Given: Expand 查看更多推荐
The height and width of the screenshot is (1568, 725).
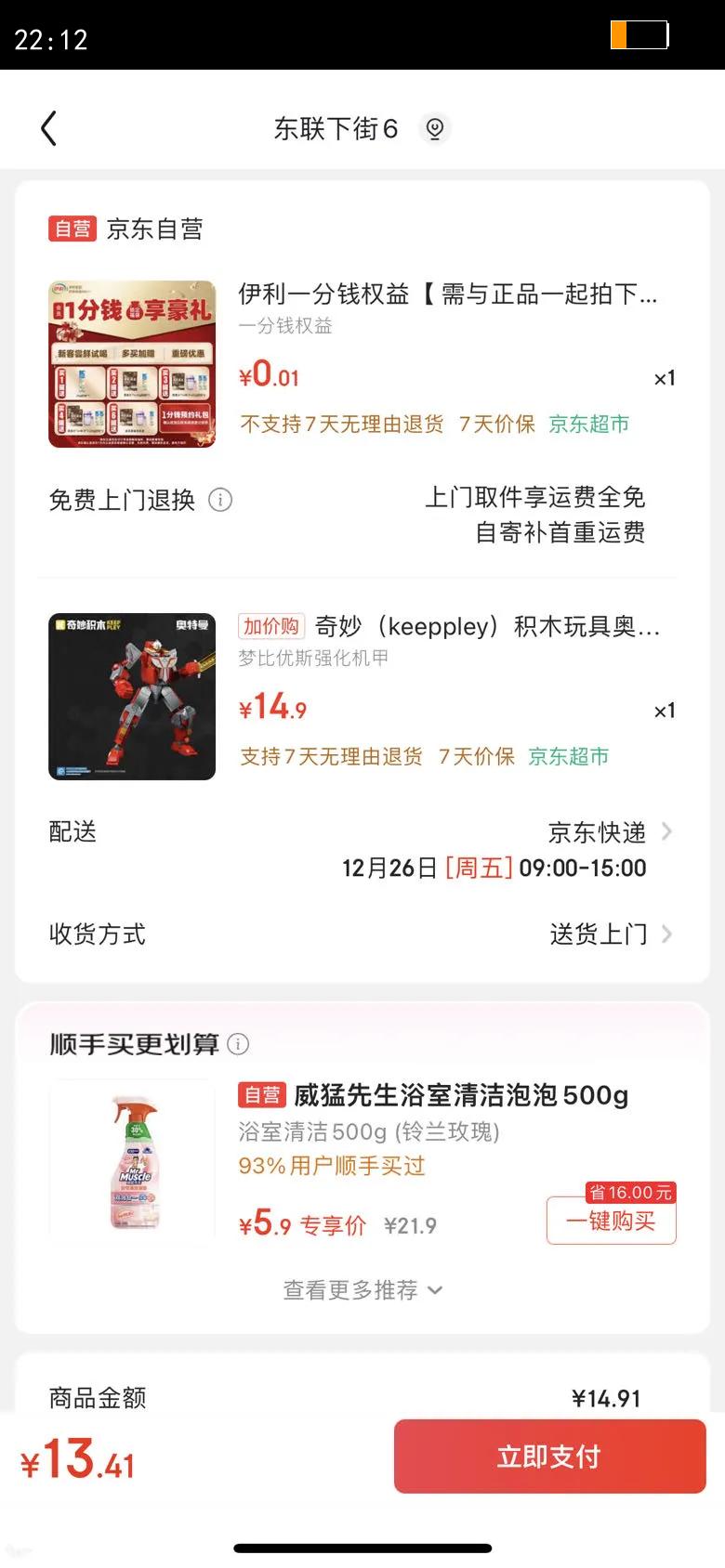Looking at the screenshot, I should (x=362, y=1290).
